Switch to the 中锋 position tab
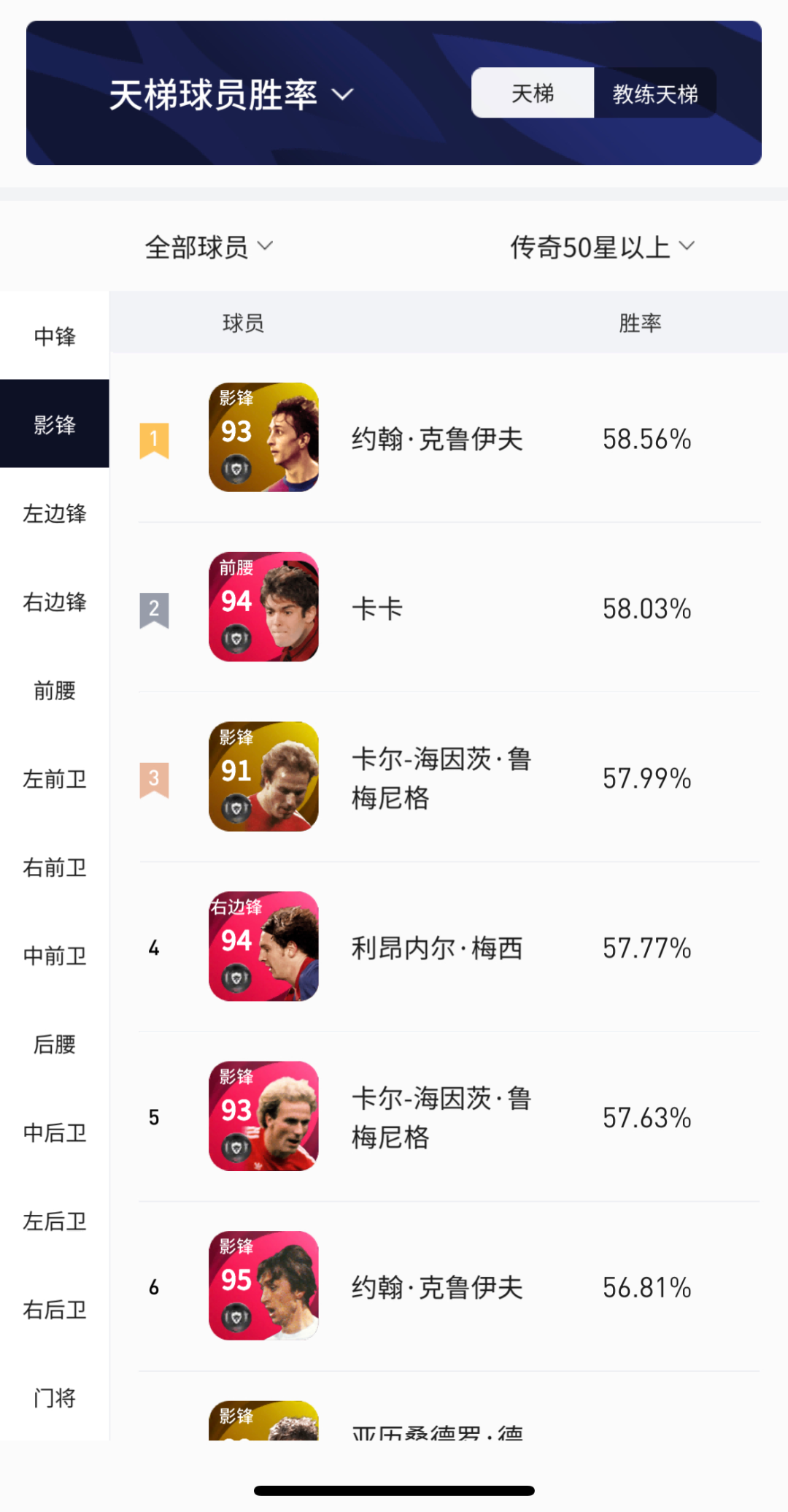Image resolution: width=788 pixels, height=1512 pixels. 55,336
